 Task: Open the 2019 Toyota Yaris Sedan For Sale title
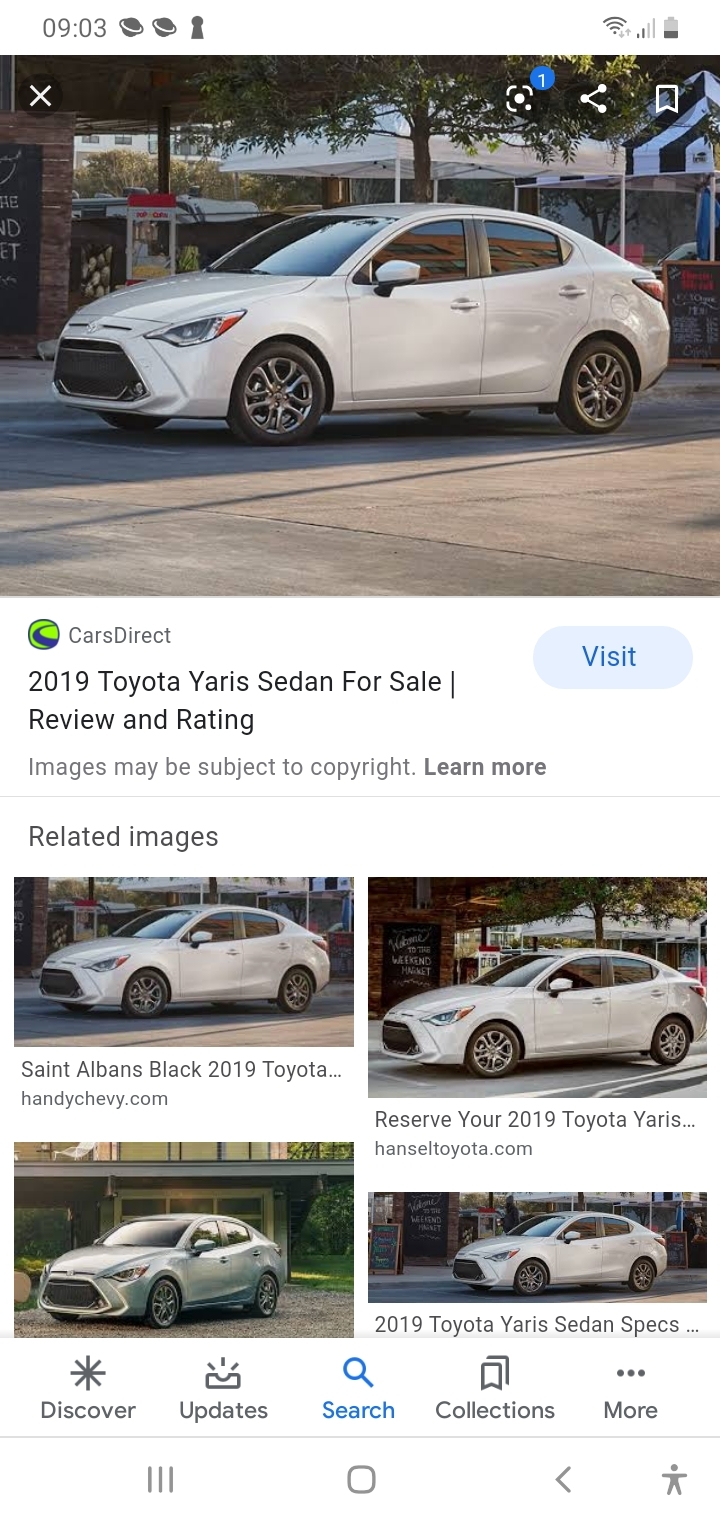(242, 700)
